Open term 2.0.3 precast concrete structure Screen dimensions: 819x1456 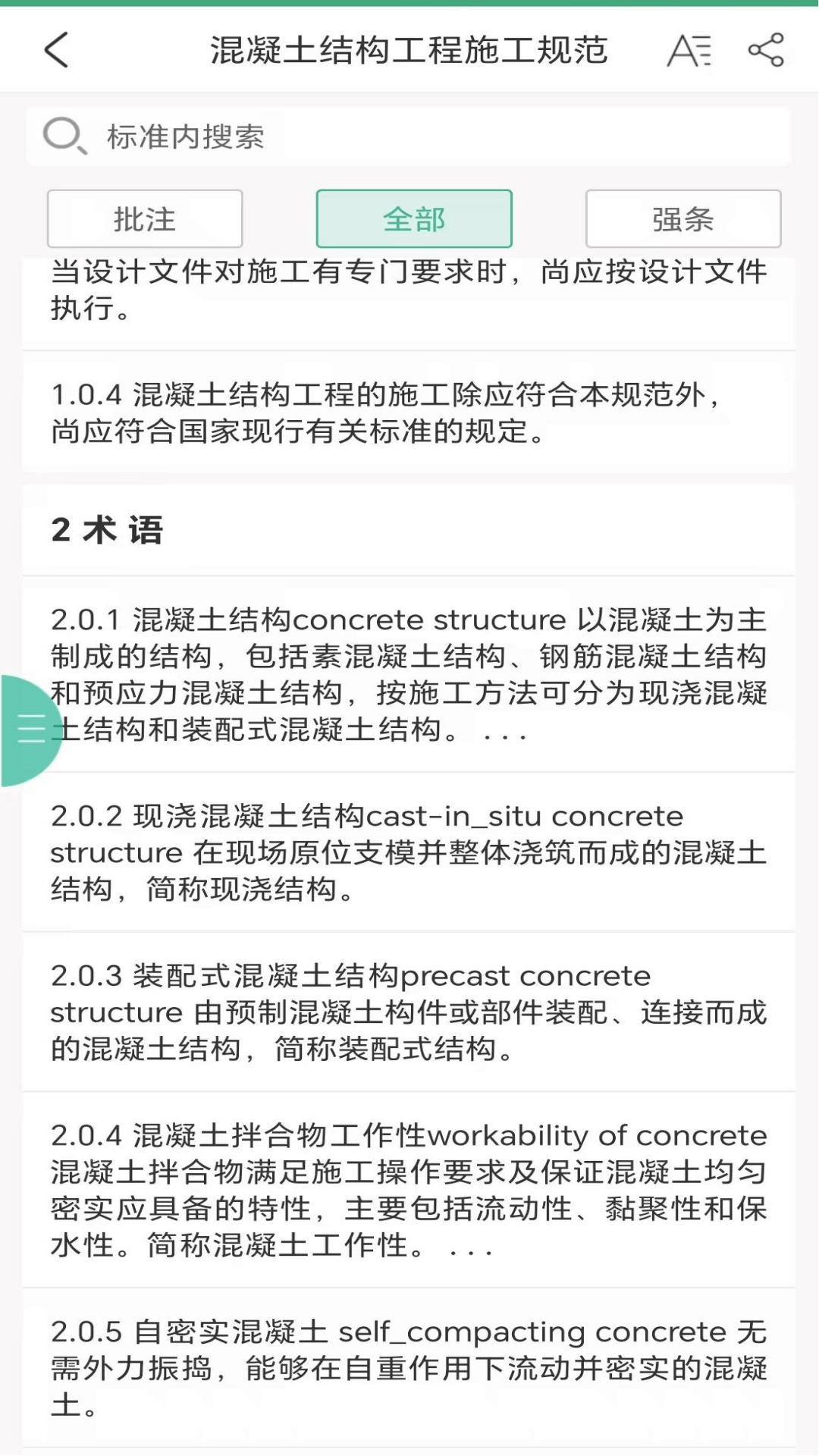pos(409,1014)
